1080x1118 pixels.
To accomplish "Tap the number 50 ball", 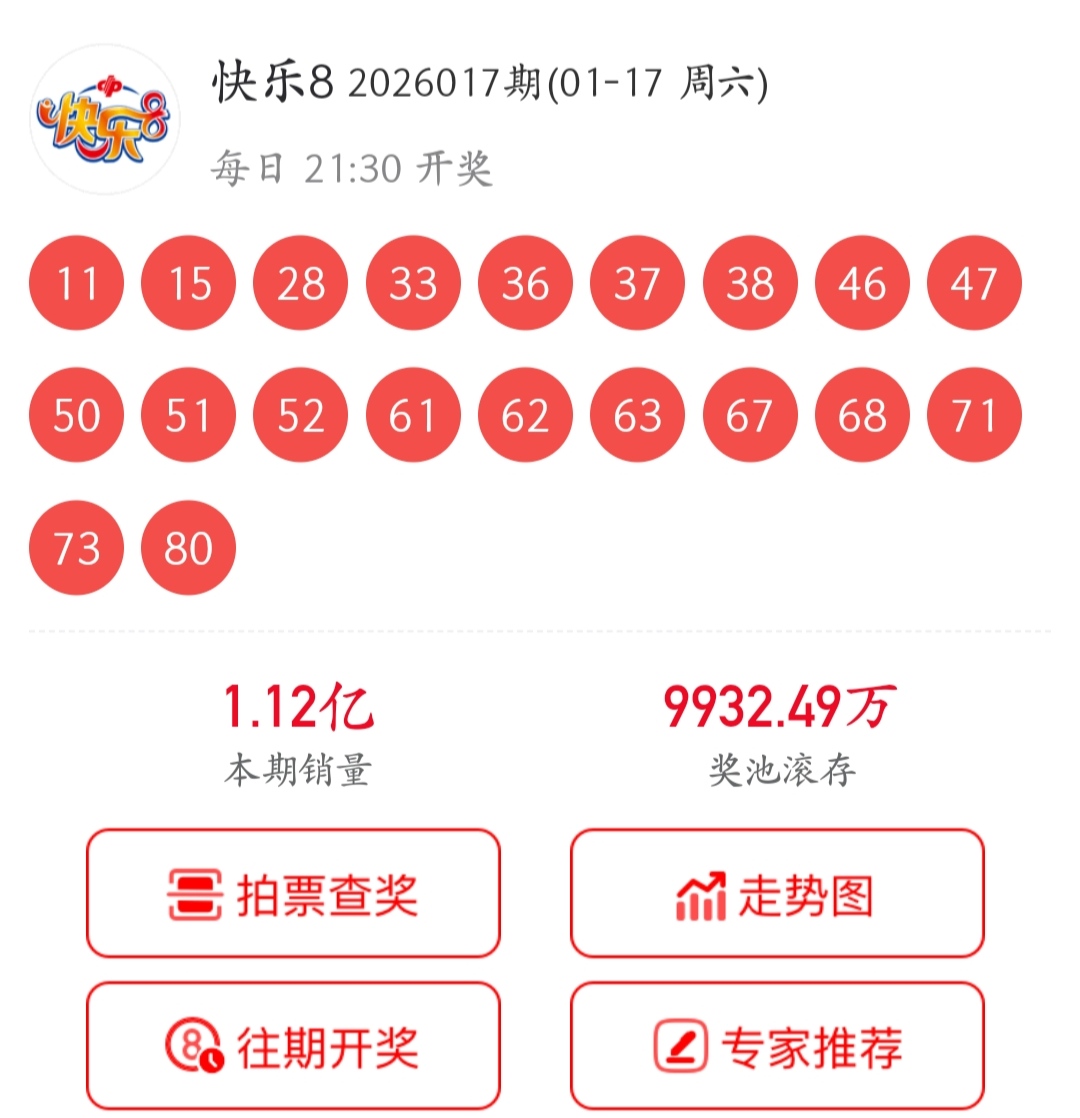I will click(x=76, y=416).
